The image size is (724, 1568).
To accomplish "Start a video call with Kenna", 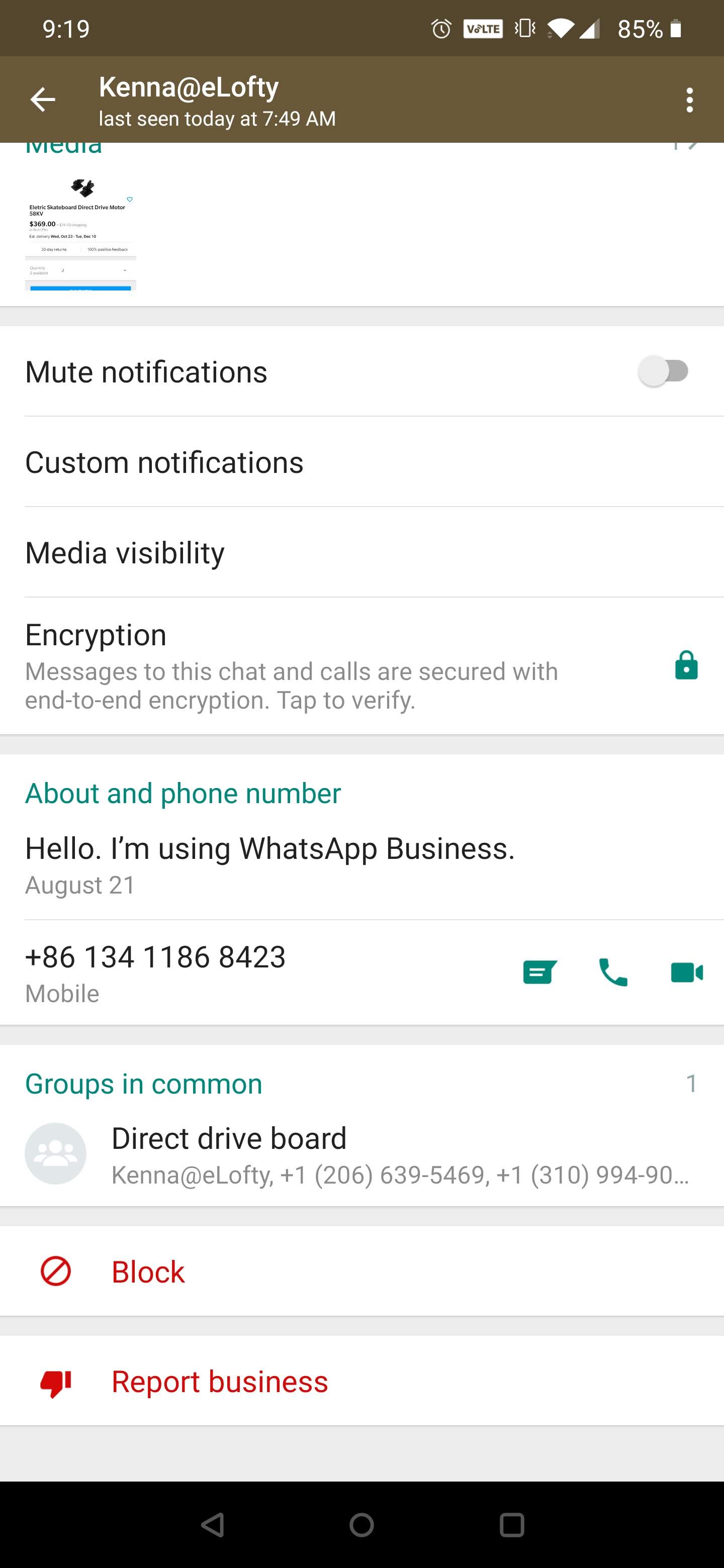I will (x=687, y=972).
